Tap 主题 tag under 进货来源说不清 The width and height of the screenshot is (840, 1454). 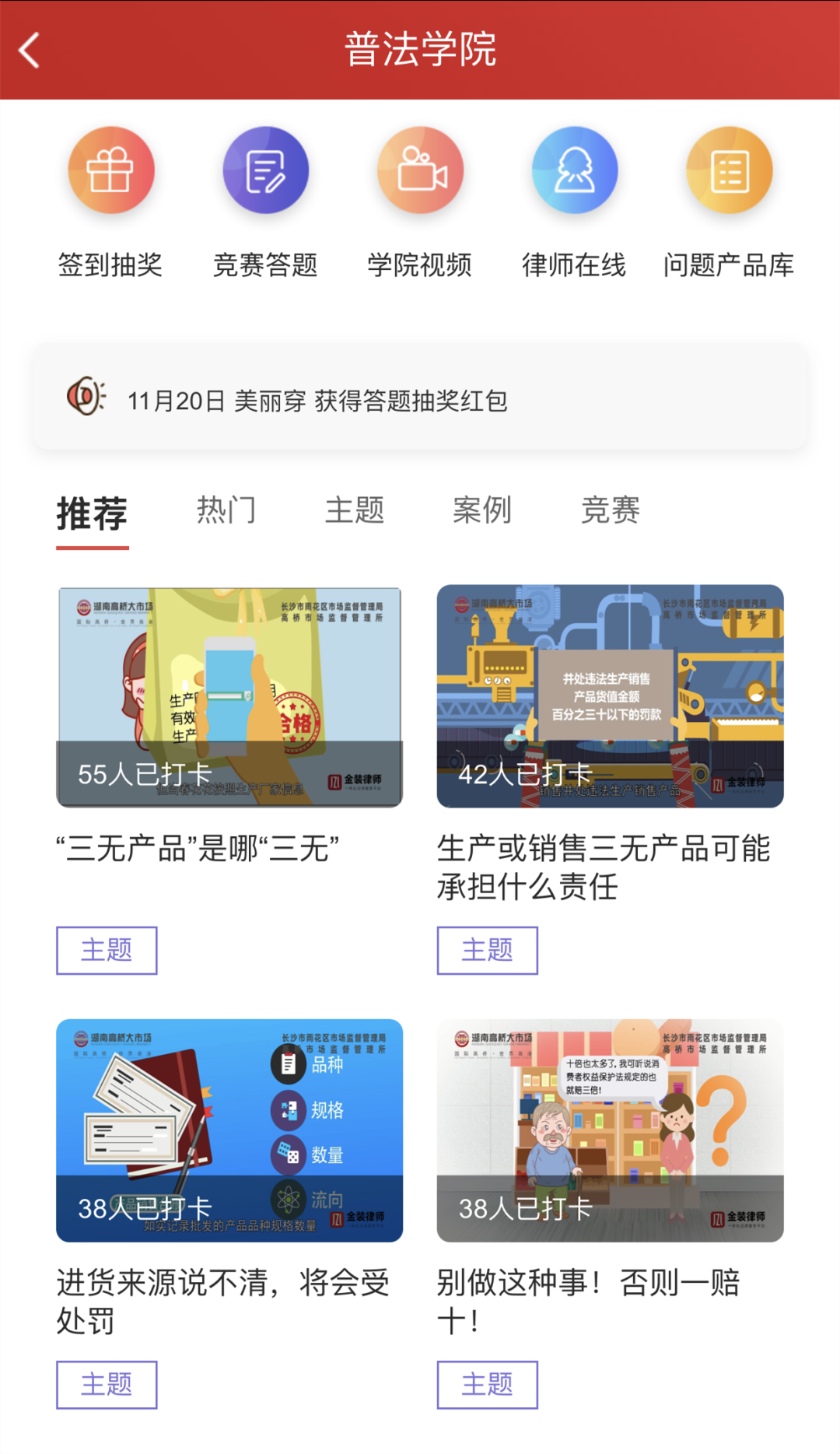(x=107, y=1384)
